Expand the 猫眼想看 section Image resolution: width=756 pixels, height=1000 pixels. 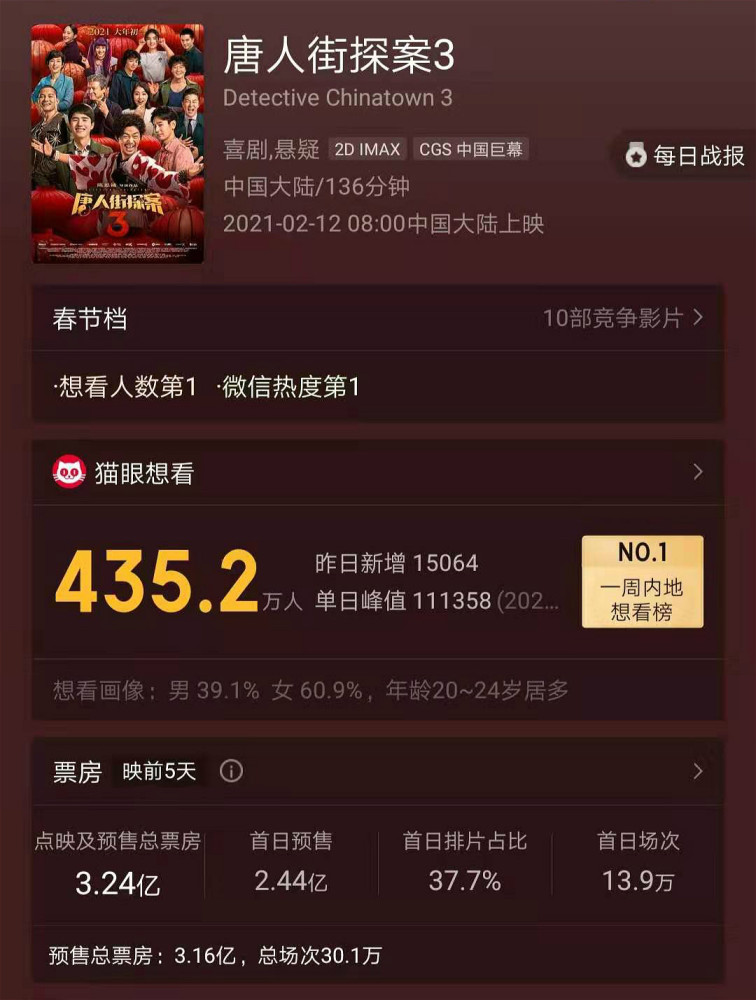point(697,472)
